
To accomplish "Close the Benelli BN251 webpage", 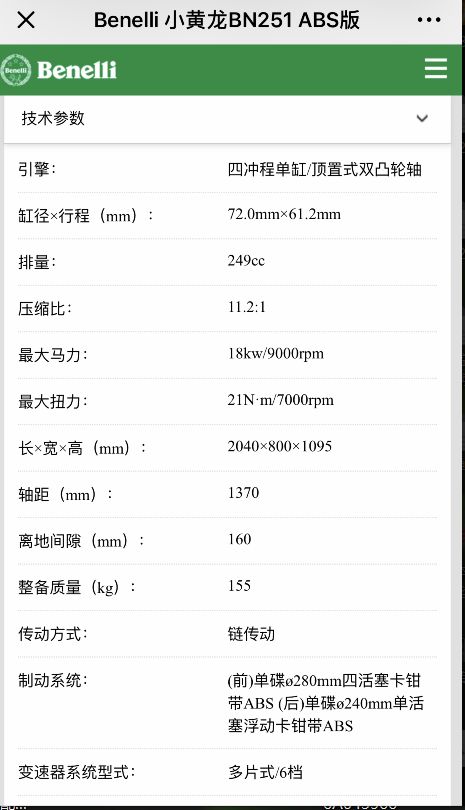I will [26, 20].
